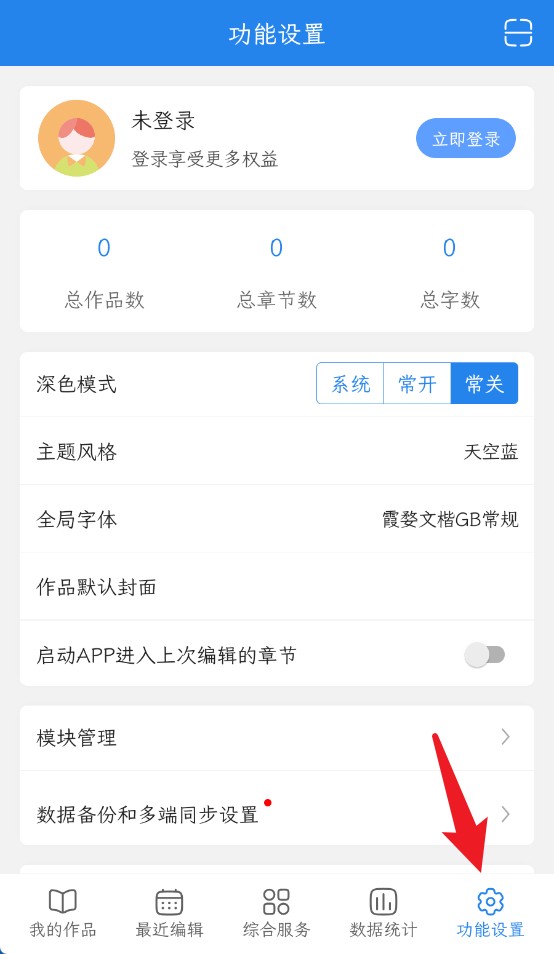Tap the 立即登录 login button
Image resolution: width=554 pixels, height=954 pixels.
tap(466, 139)
